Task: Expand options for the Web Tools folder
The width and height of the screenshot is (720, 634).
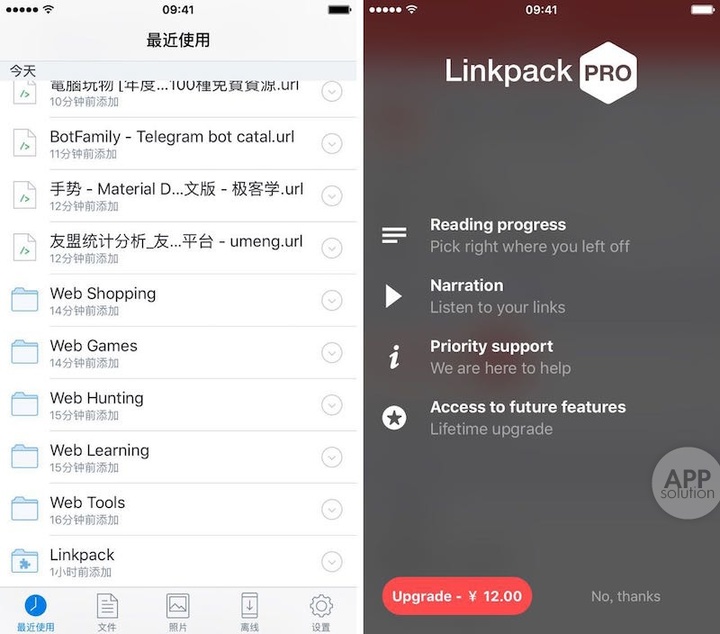Action: click(332, 509)
